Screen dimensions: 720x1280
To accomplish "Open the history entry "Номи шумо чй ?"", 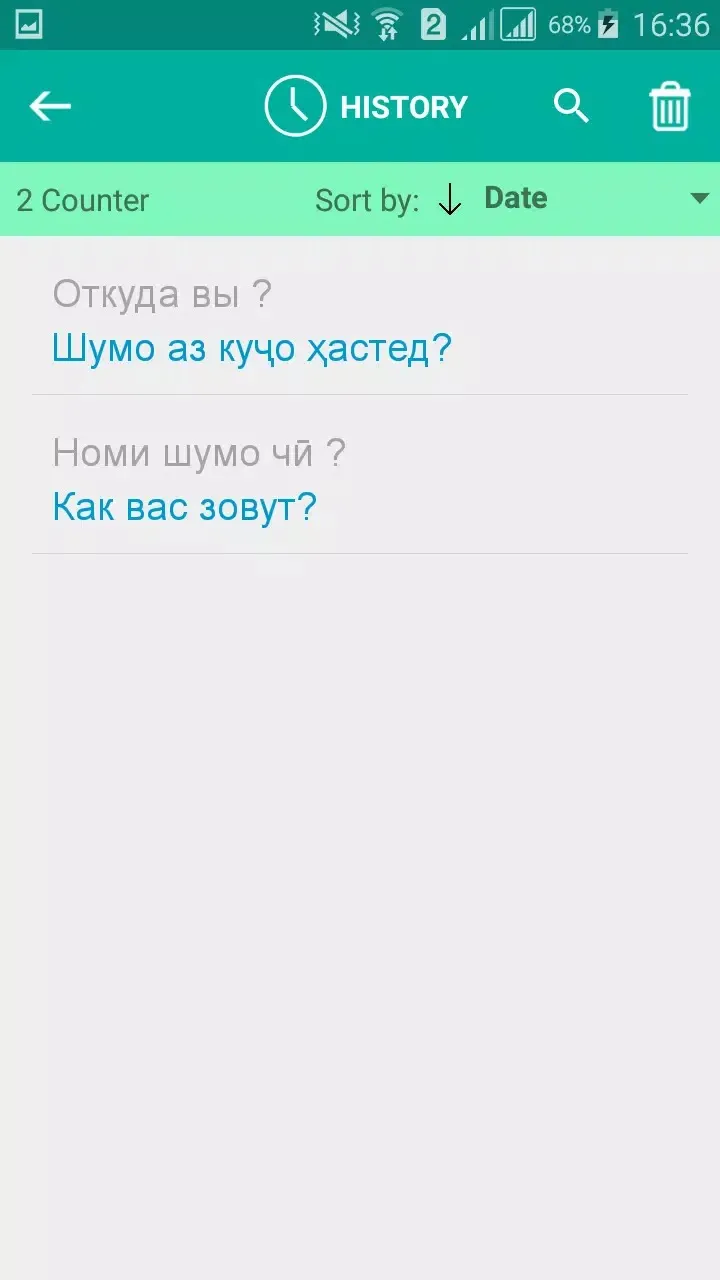I will point(360,479).
